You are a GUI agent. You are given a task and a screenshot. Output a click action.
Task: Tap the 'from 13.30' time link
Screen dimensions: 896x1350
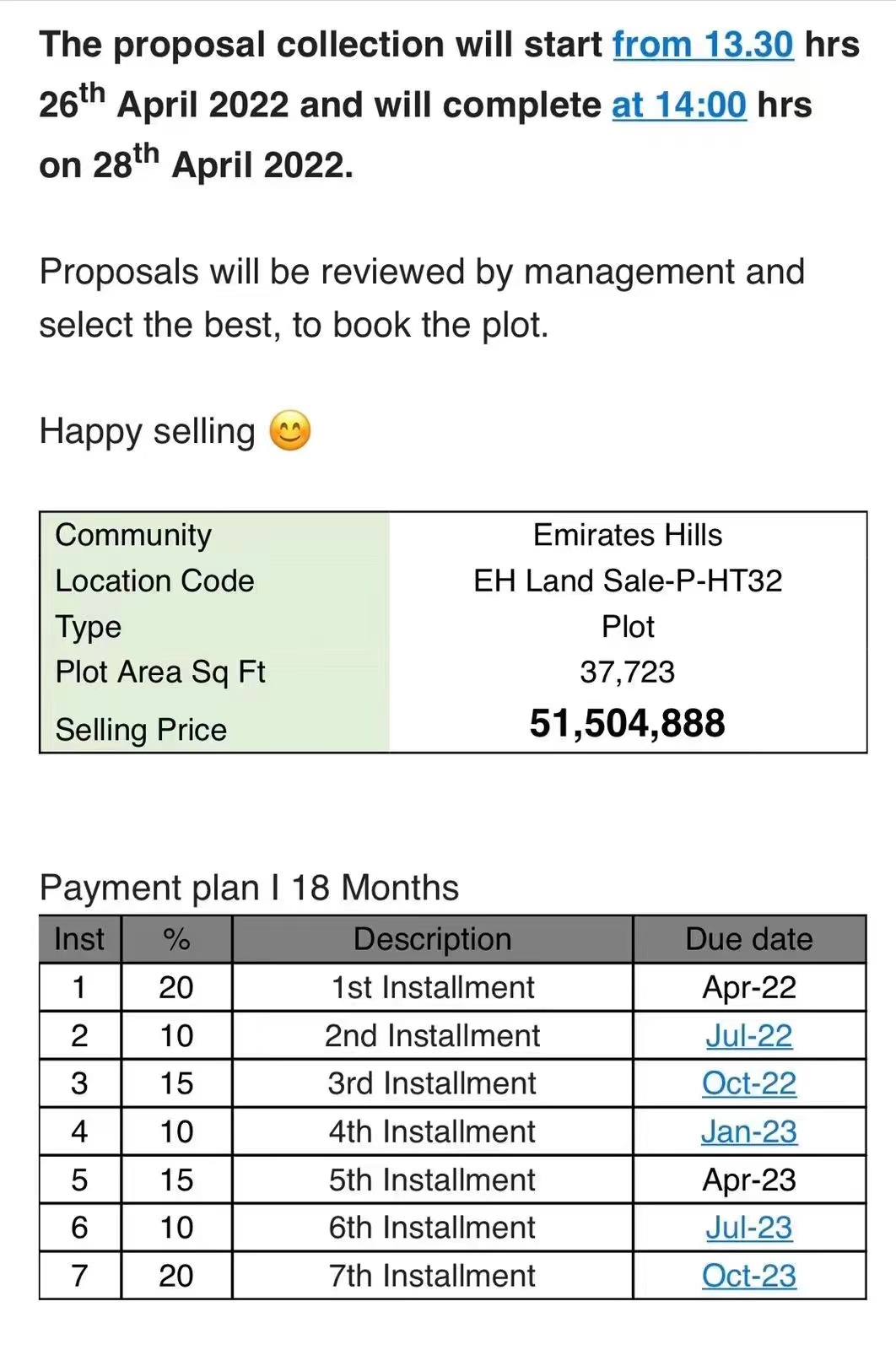pos(702,45)
